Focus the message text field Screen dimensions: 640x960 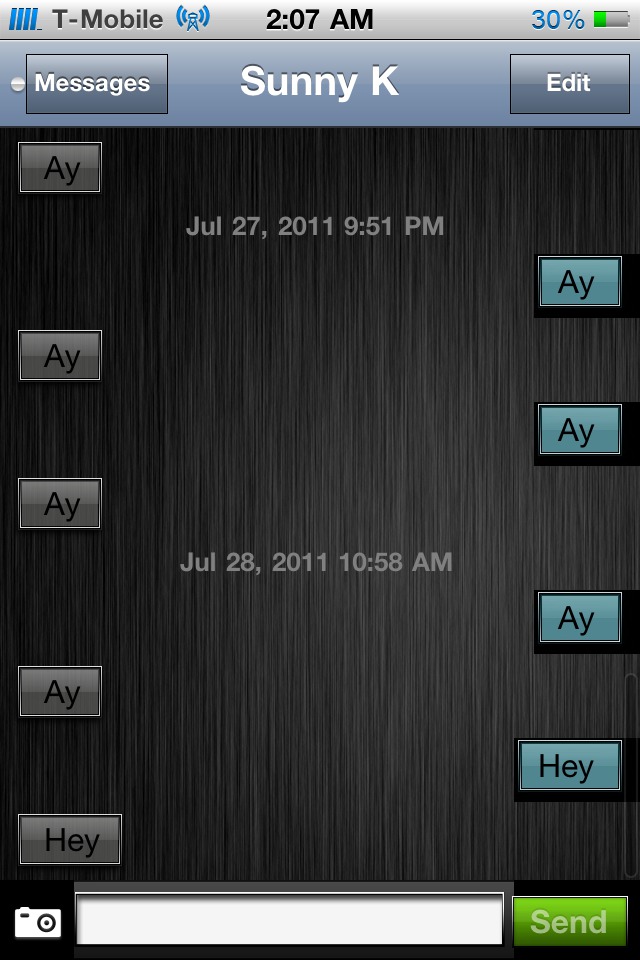[289, 919]
